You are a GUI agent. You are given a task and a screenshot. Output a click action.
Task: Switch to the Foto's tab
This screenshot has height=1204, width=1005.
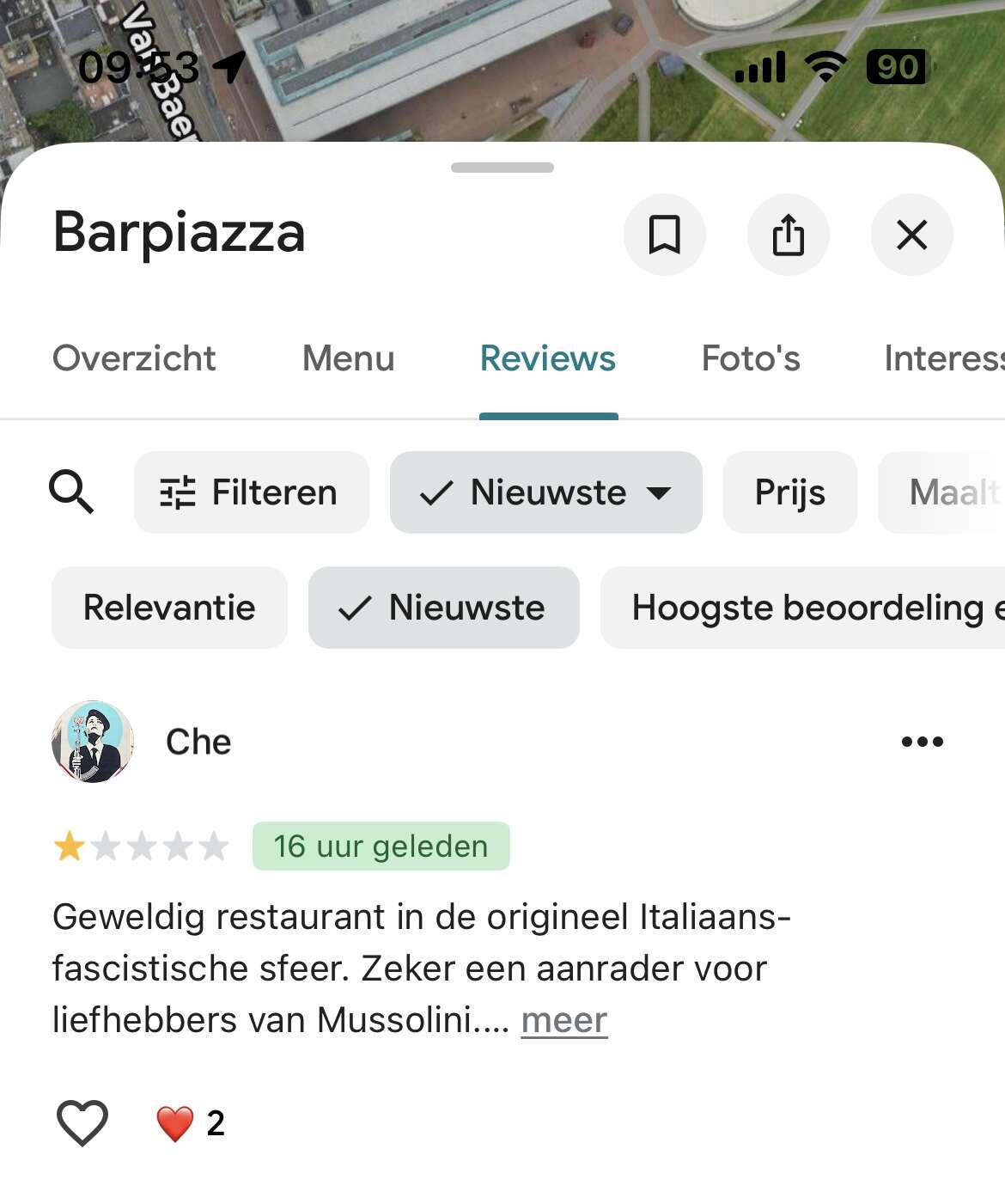coord(751,358)
